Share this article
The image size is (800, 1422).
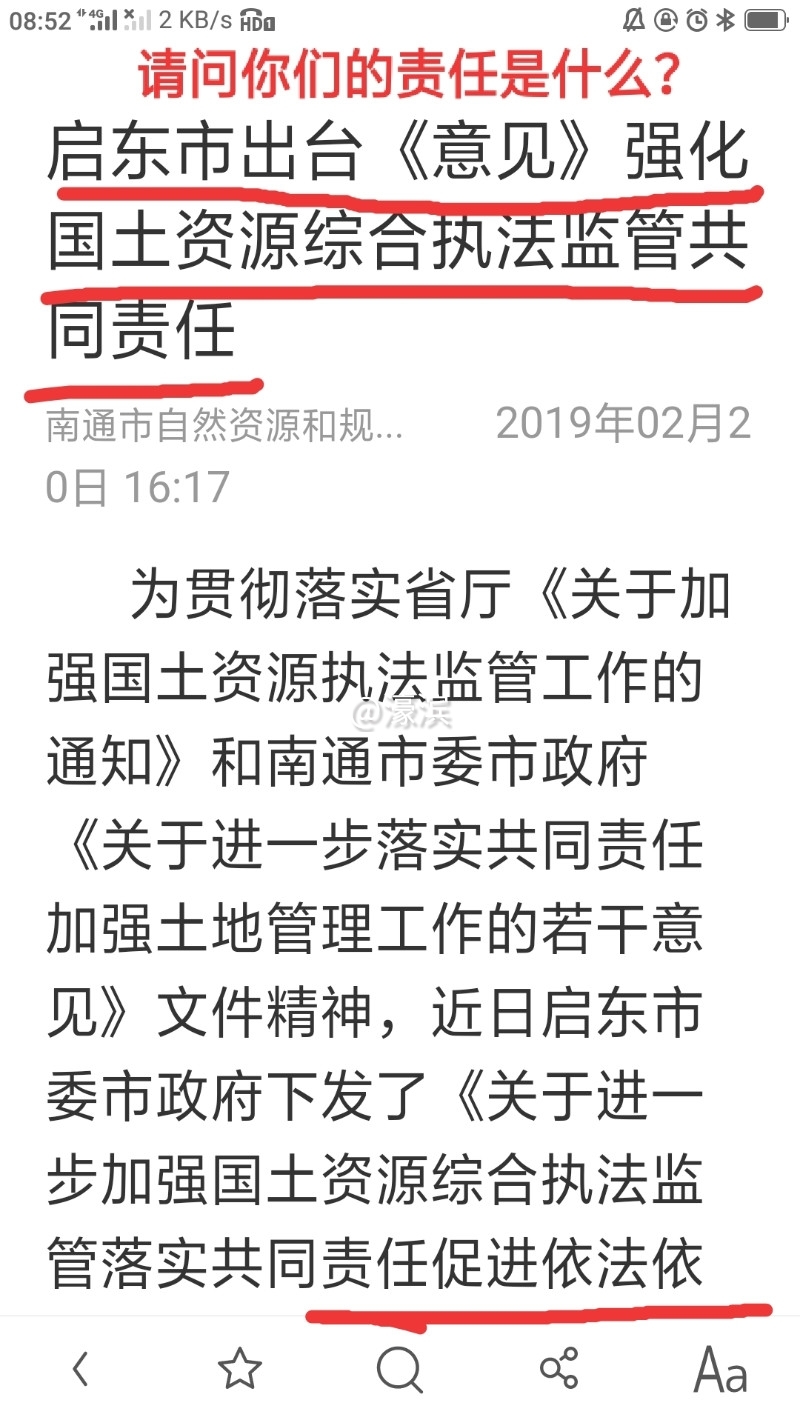(559, 1369)
